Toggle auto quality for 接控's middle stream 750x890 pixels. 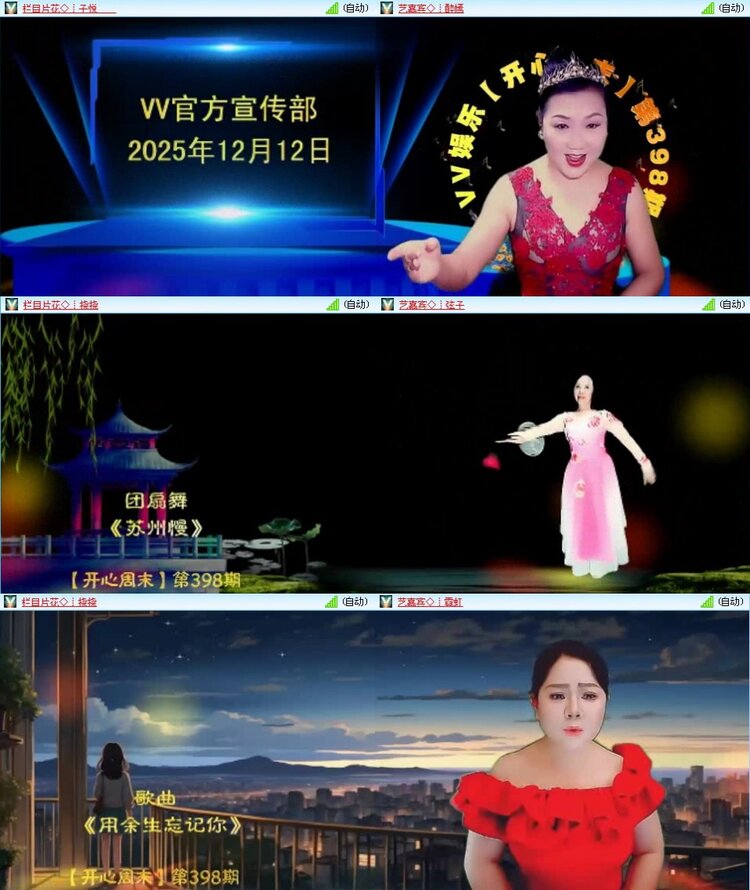pos(358,305)
